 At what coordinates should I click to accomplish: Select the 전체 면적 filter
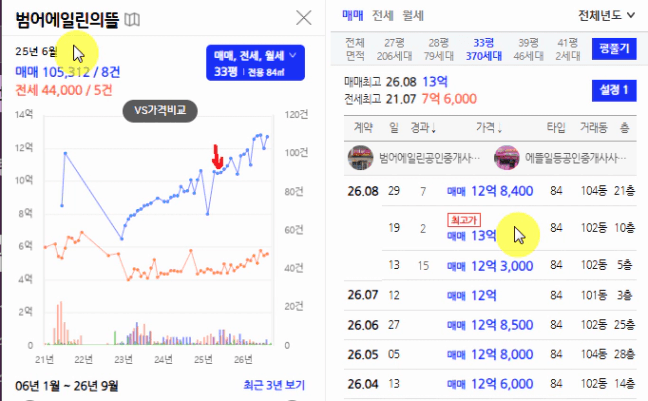click(x=355, y=49)
